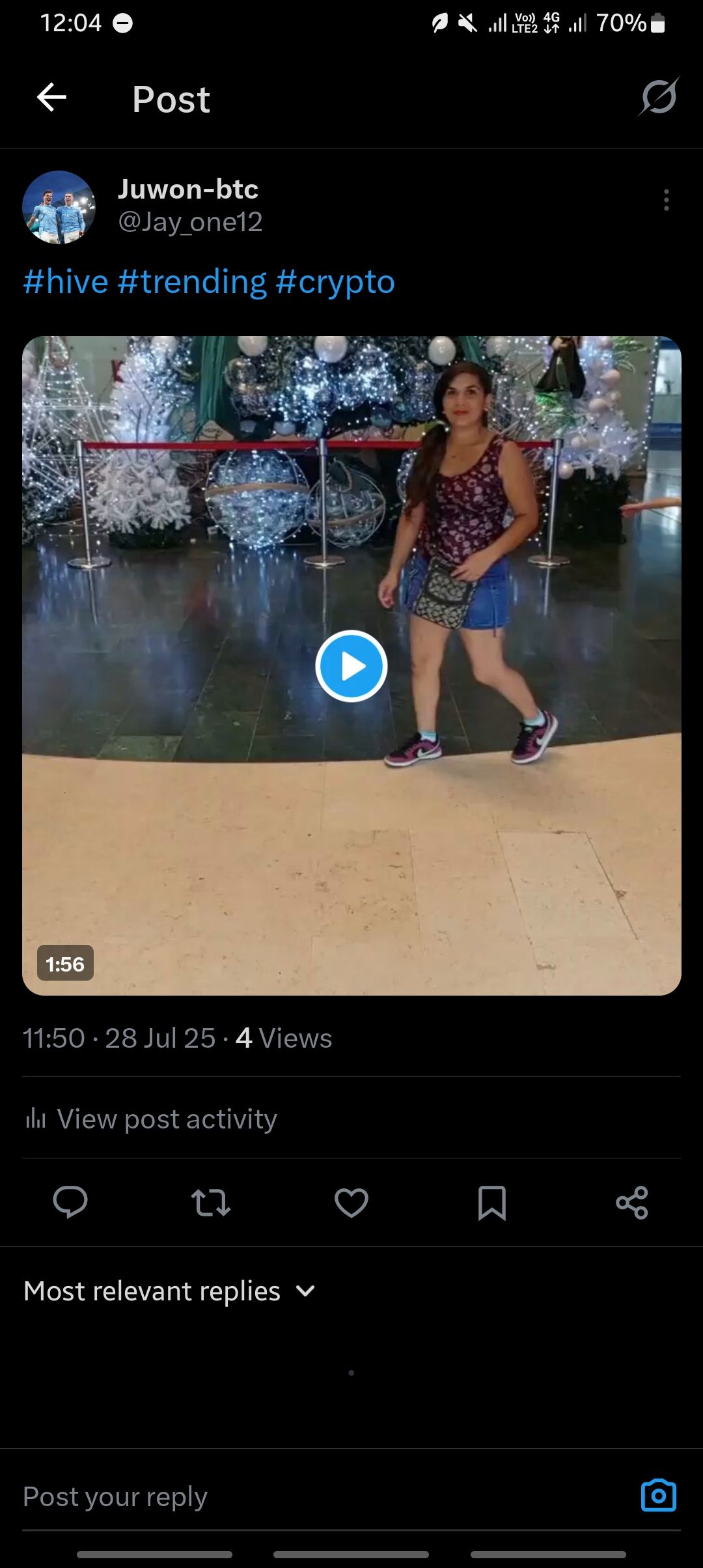
Task: Share the post
Action: pyautogui.click(x=631, y=1202)
